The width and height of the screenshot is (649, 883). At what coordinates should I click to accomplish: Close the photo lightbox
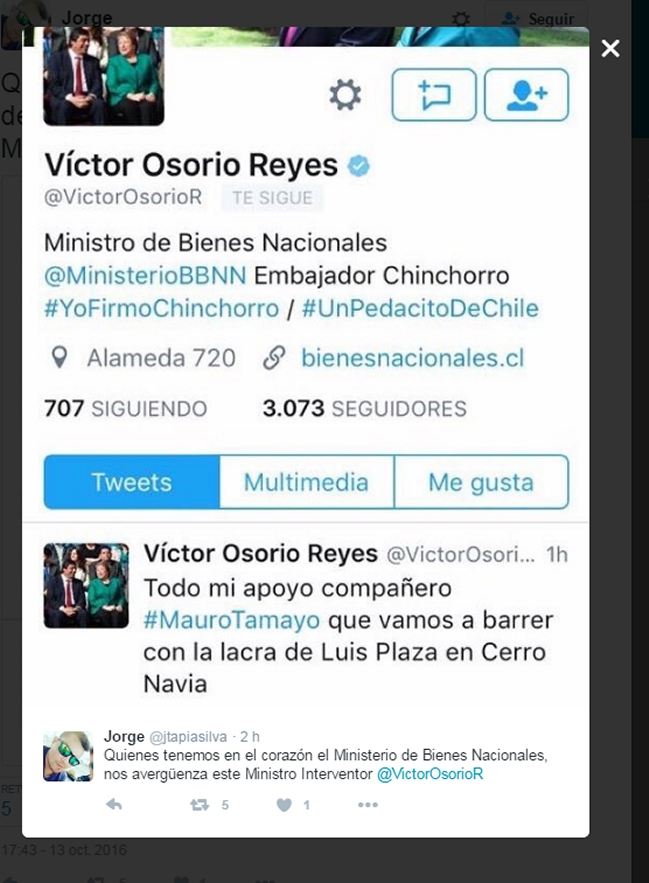[610, 48]
